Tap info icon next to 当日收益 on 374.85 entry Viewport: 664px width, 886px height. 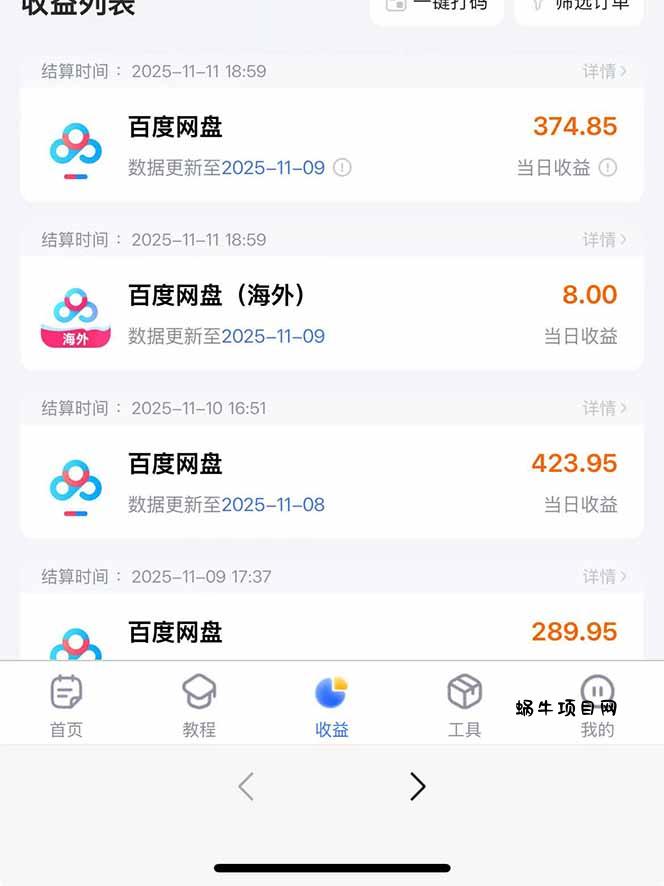coord(607,168)
